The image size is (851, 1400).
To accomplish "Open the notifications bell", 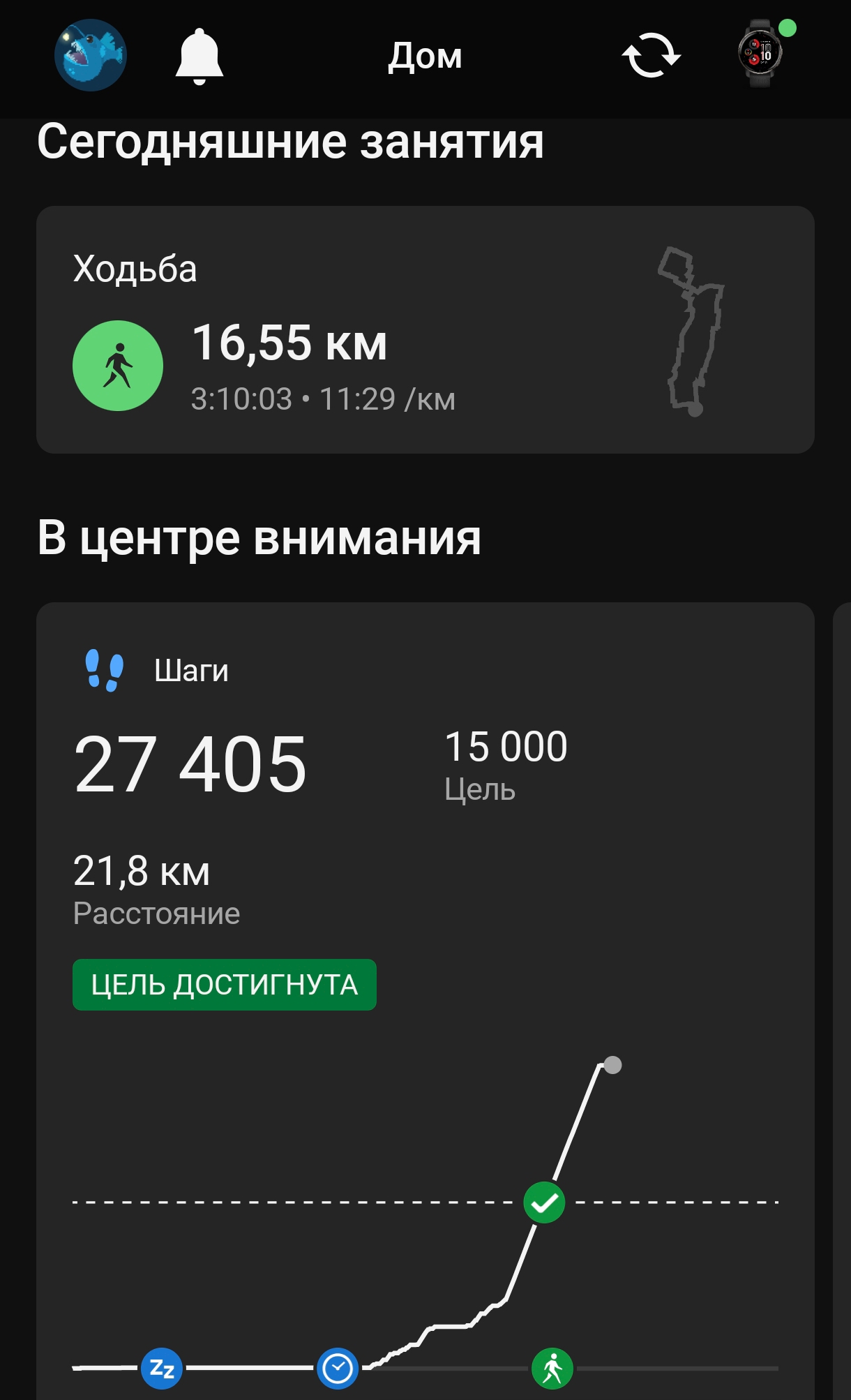I will 199,57.
